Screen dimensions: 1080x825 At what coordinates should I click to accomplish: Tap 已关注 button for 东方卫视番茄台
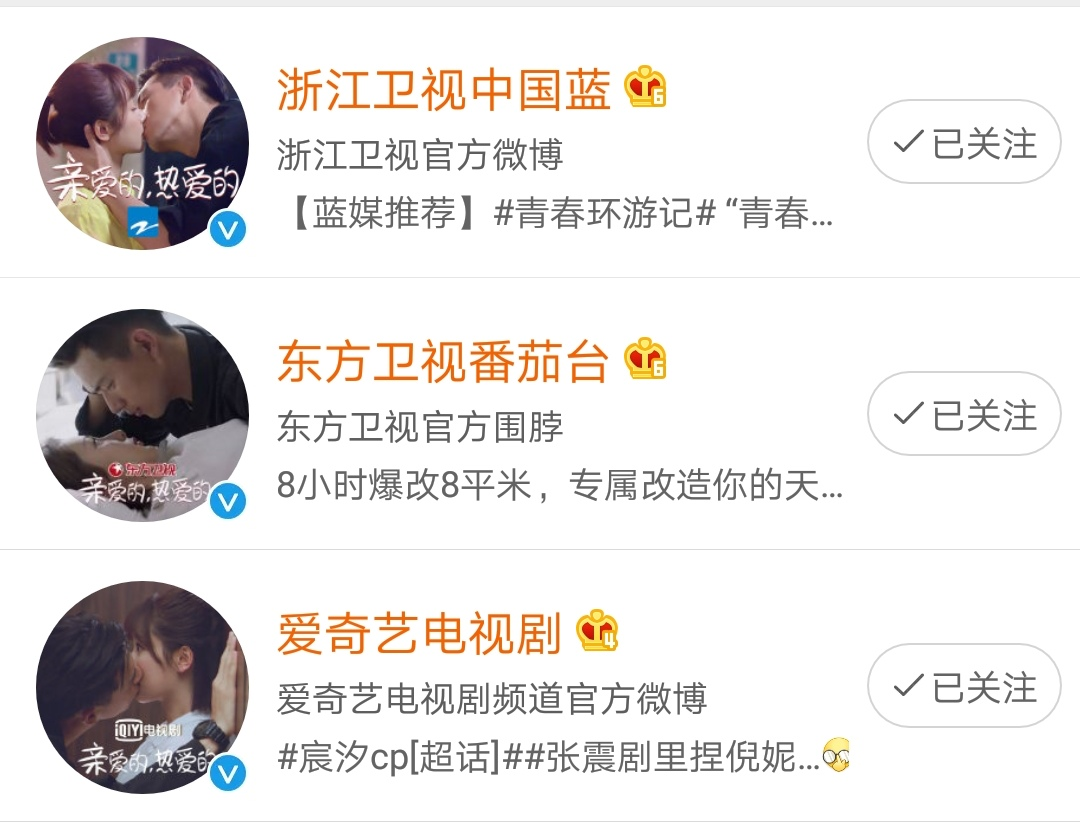(963, 414)
